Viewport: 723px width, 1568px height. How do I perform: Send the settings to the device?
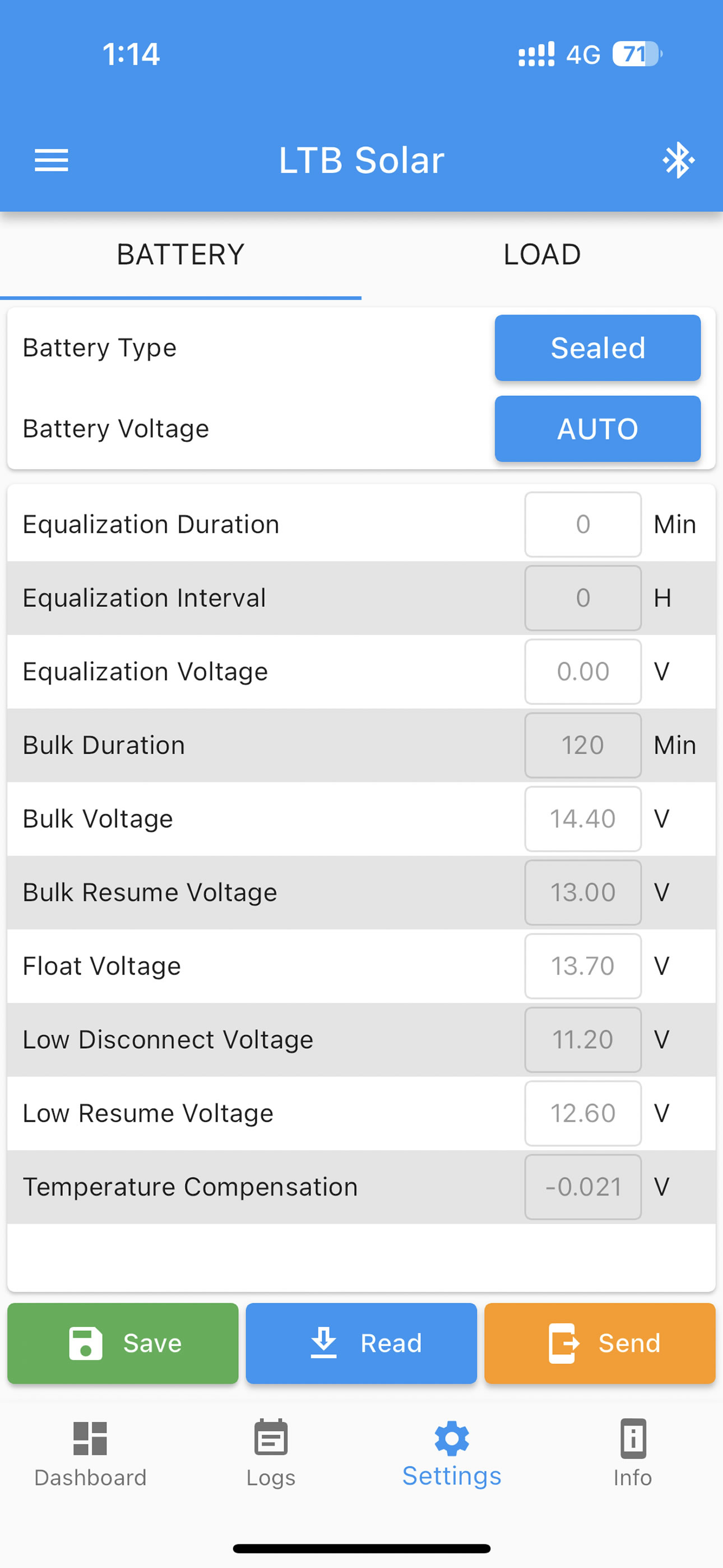click(600, 1343)
